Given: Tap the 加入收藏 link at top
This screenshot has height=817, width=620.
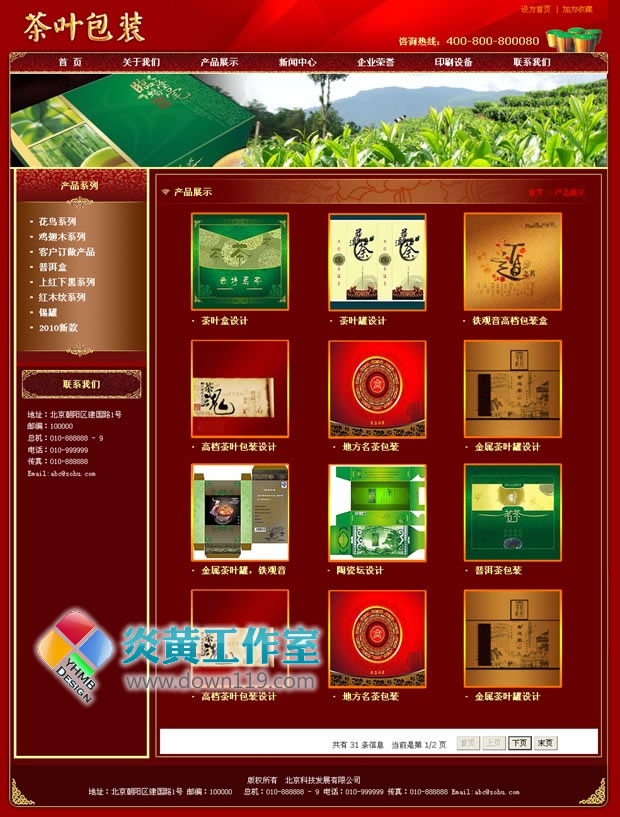Looking at the screenshot, I should click(577, 9).
